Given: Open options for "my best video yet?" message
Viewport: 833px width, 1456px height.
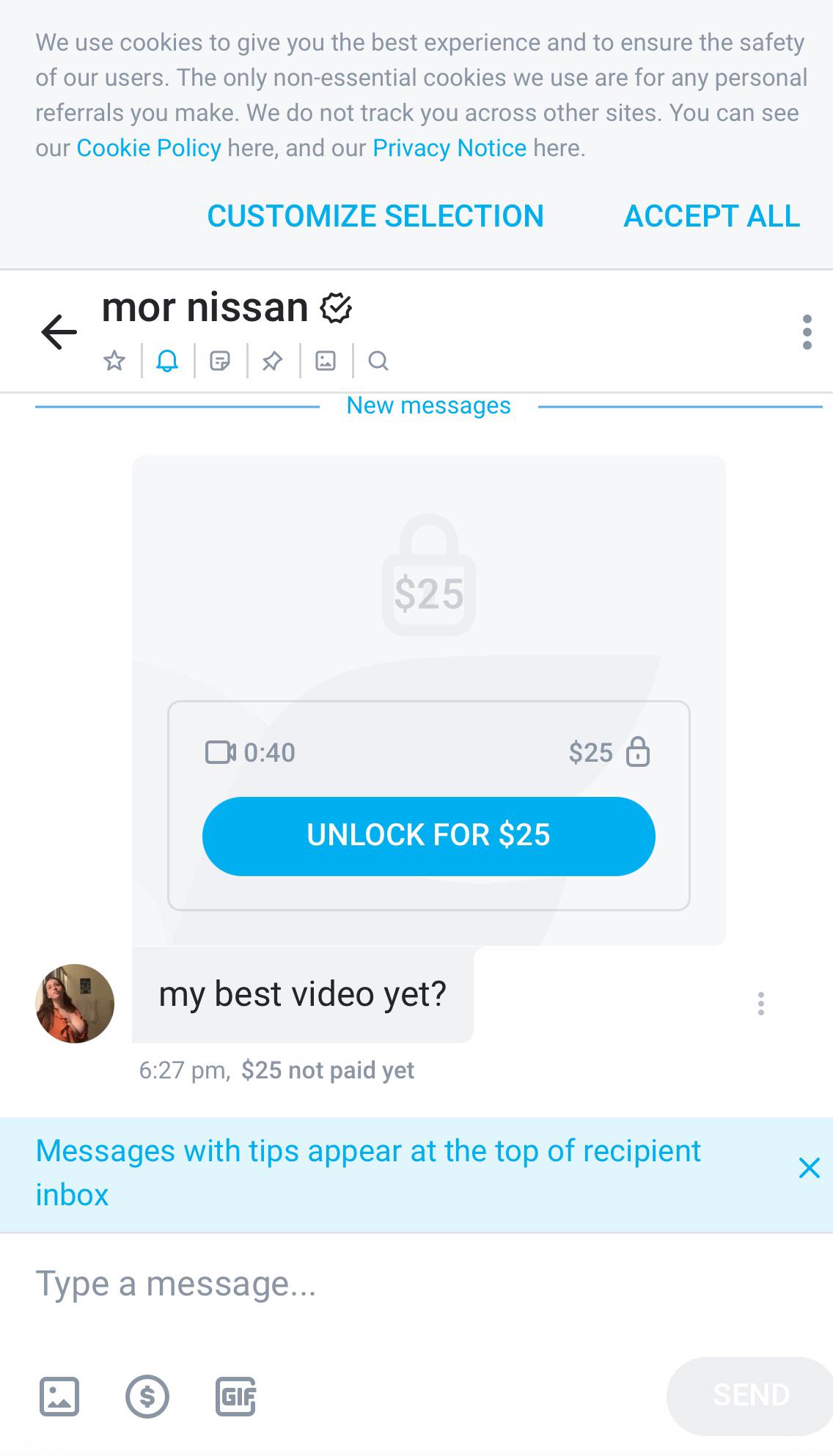Looking at the screenshot, I should (x=761, y=1003).
